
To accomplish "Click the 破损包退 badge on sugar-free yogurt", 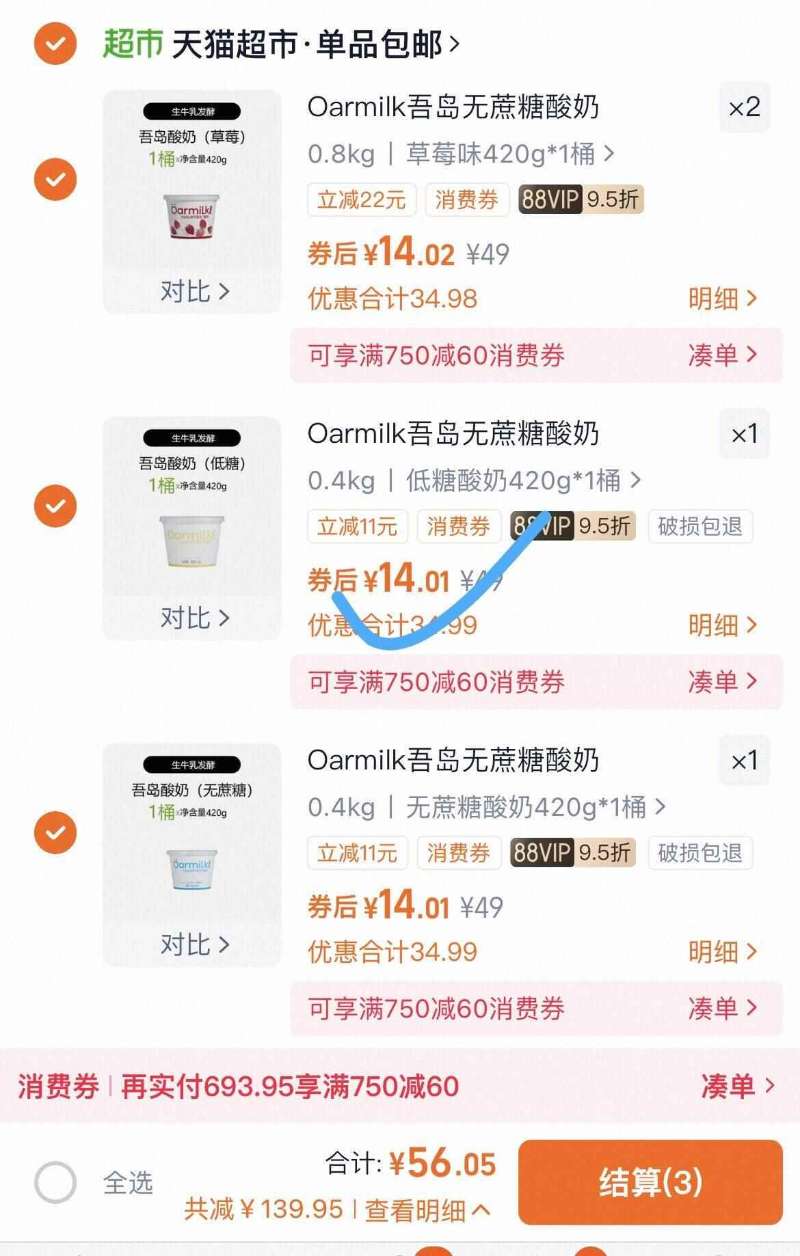I will (x=700, y=853).
